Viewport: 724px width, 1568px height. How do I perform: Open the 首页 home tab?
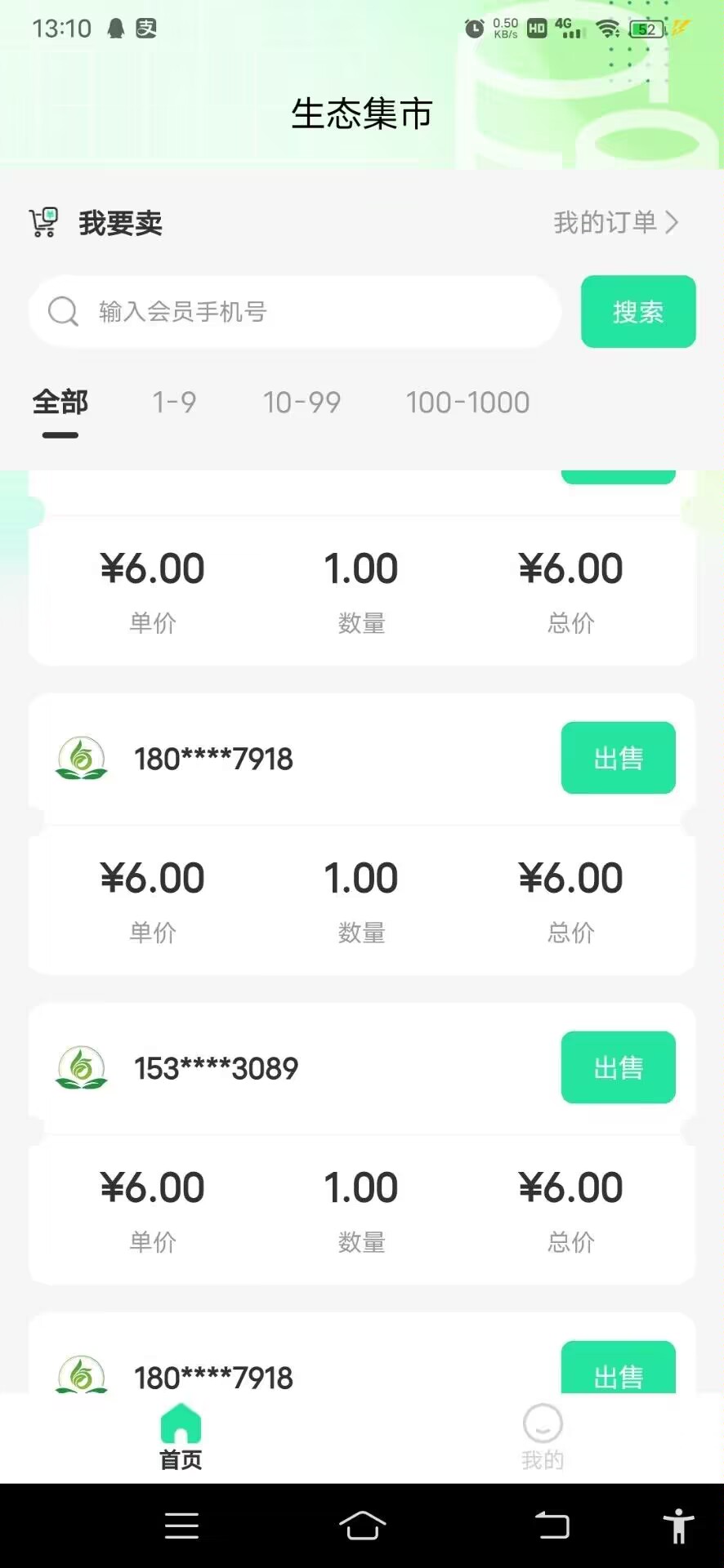pos(181,1437)
